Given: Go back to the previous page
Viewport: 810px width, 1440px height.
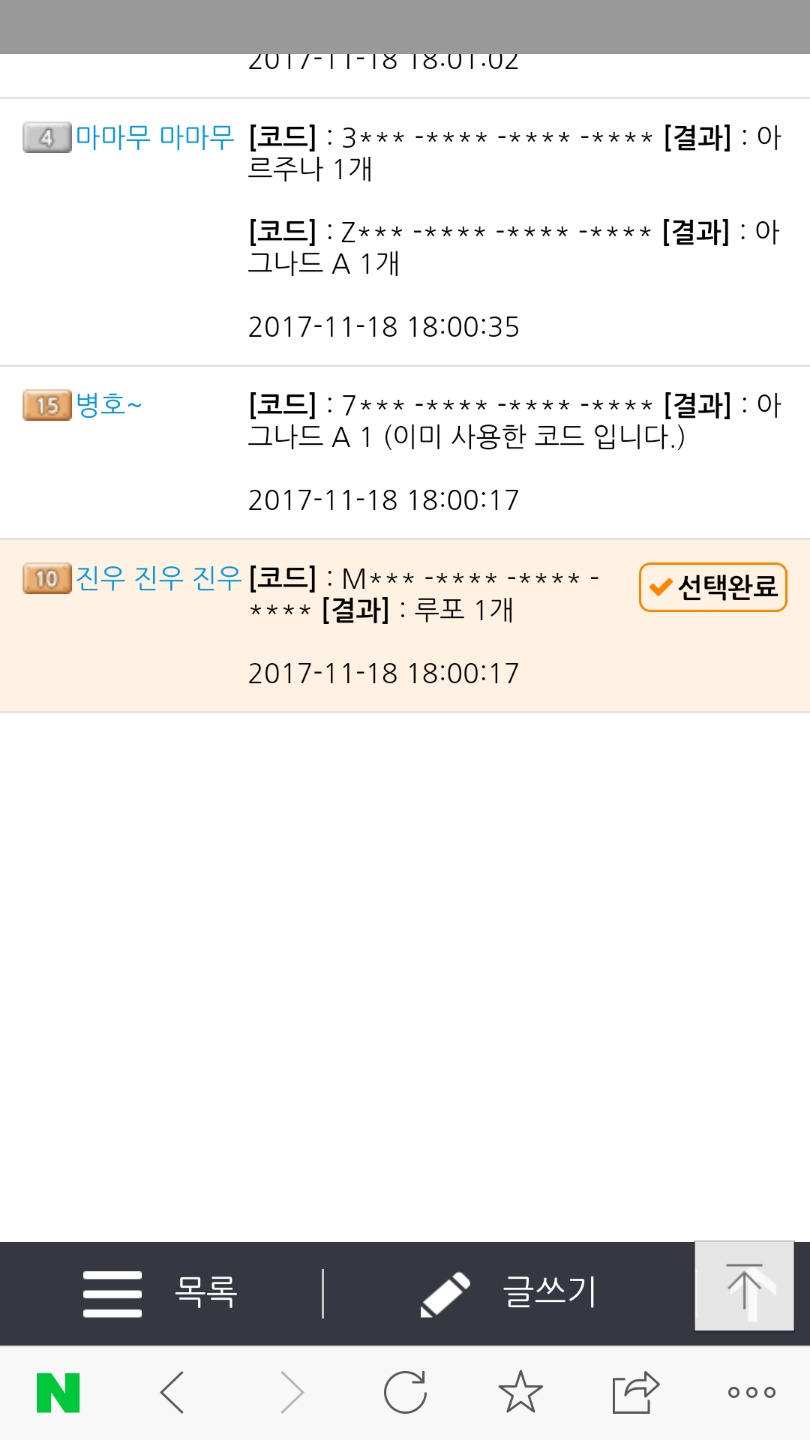Looking at the screenshot, I should tap(173, 1392).
